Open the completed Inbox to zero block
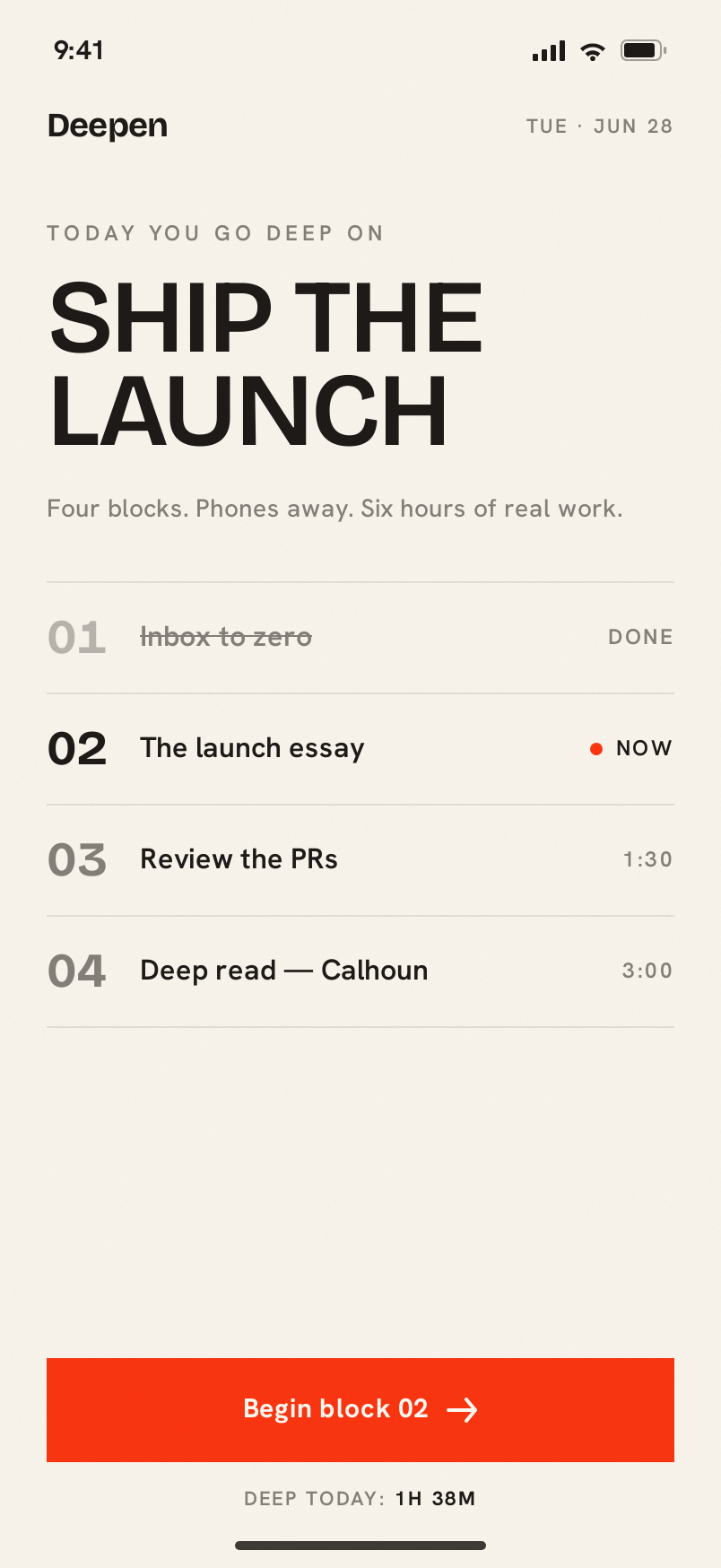 (x=360, y=638)
